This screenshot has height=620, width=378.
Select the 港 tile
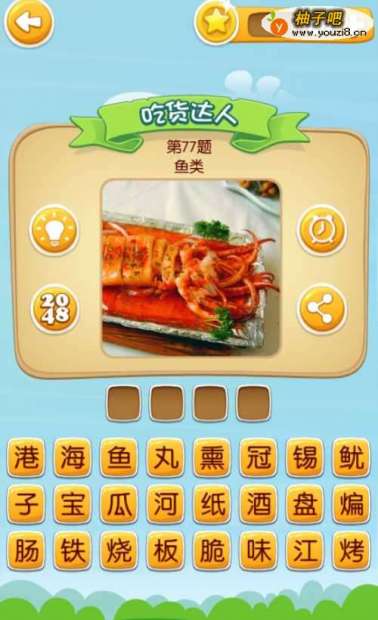click(x=26, y=457)
